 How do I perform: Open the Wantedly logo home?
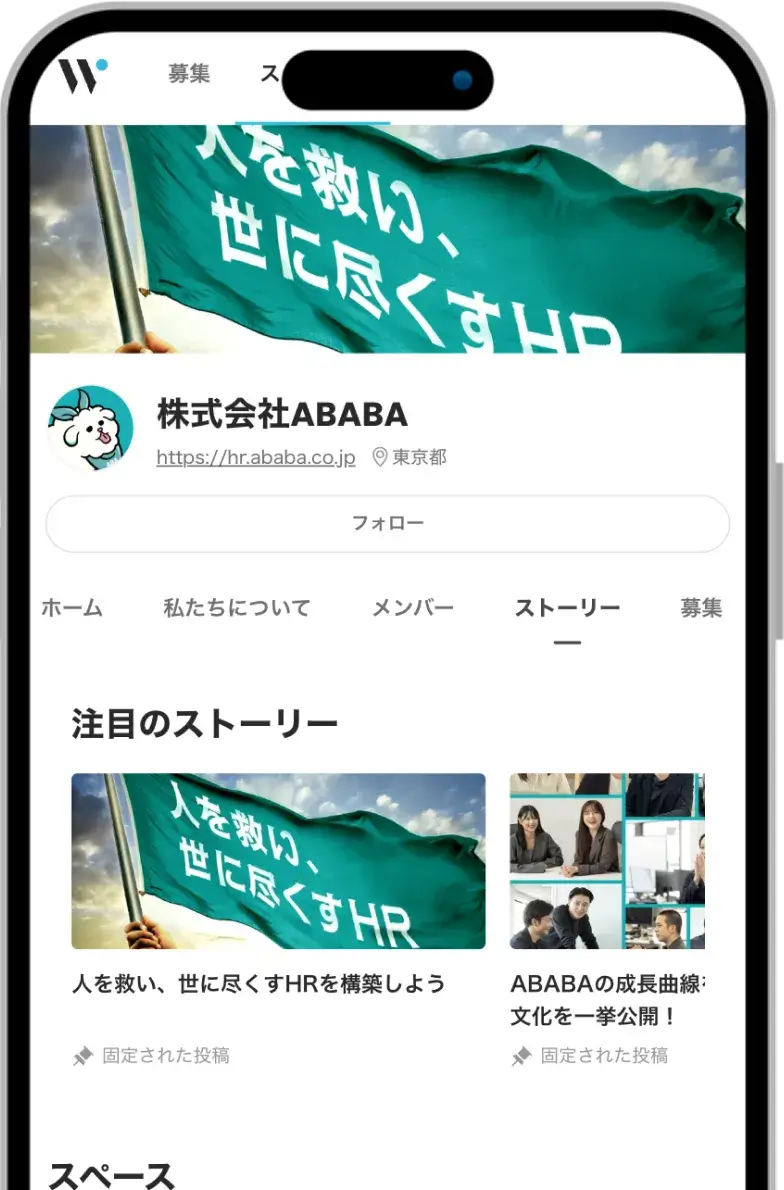click(x=83, y=75)
